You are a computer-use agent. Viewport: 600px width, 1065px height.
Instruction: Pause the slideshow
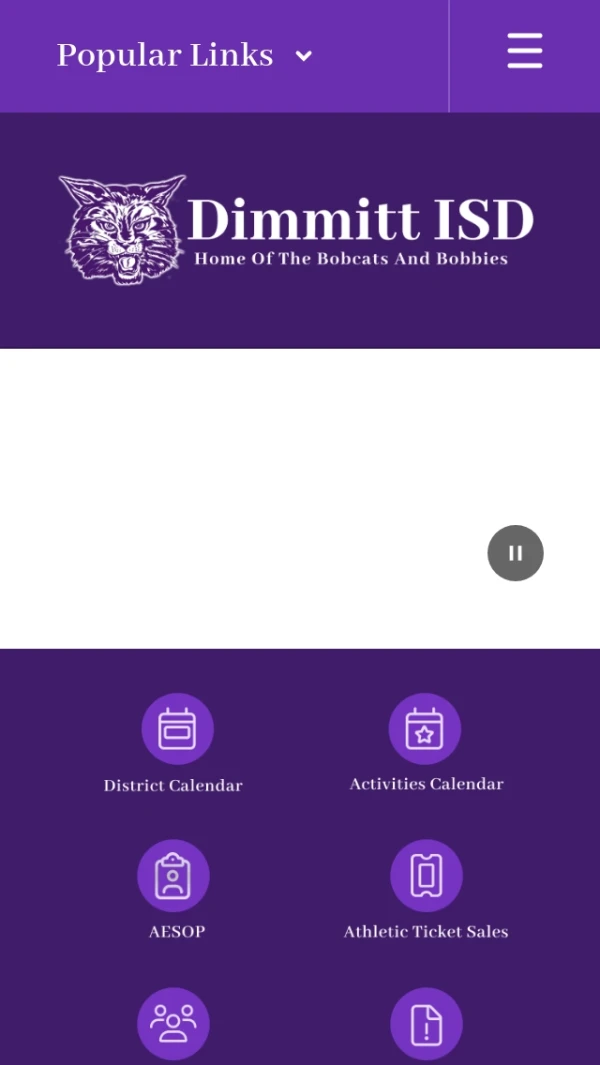point(515,553)
